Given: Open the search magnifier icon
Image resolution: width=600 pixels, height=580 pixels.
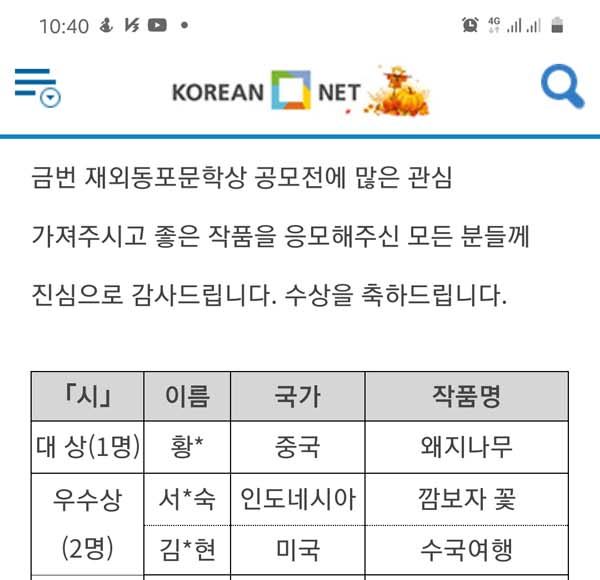Looking at the screenshot, I should pyautogui.click(x=562, y=88).
